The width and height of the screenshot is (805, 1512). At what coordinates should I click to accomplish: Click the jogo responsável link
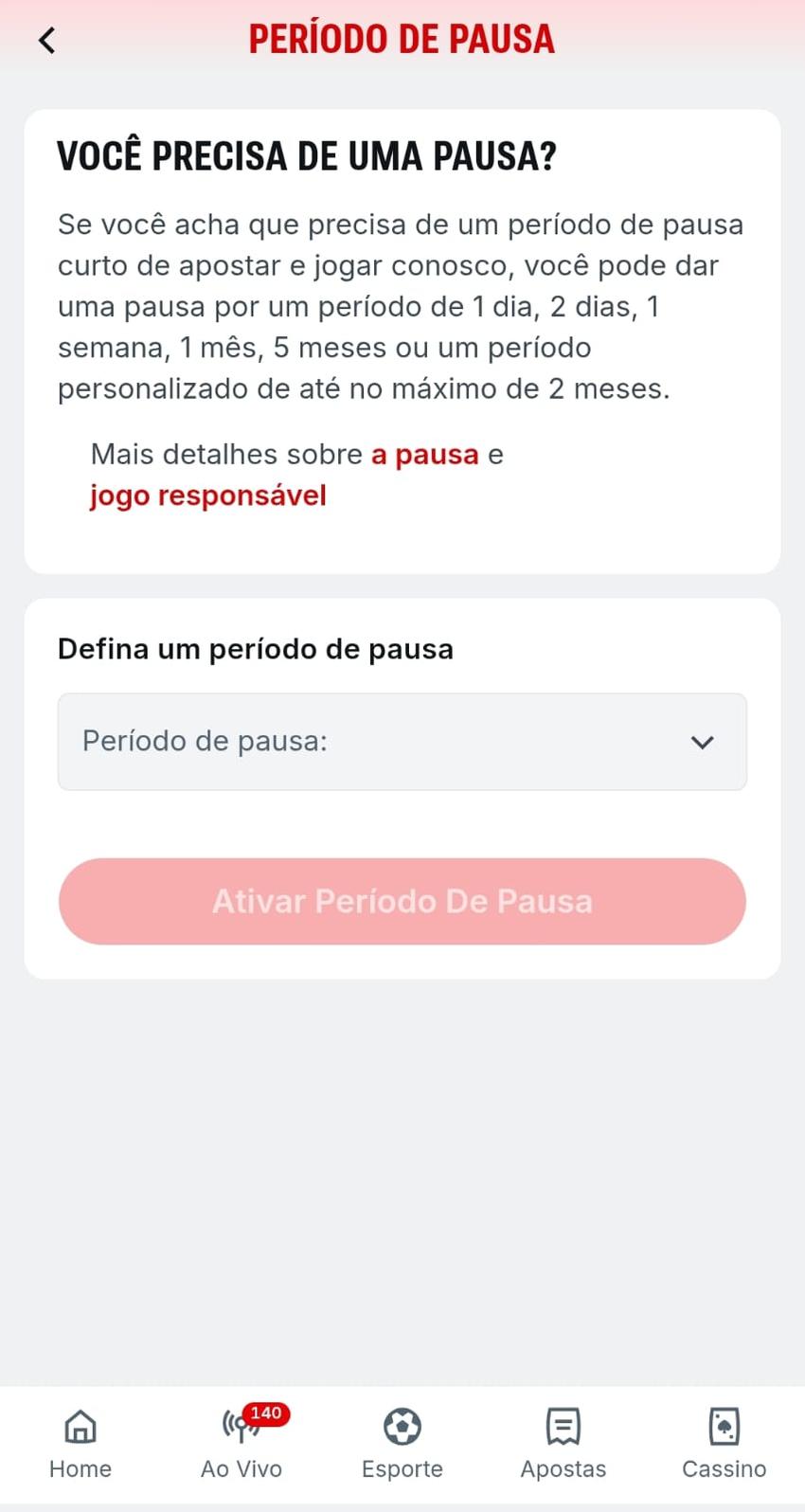click(207, 495)
